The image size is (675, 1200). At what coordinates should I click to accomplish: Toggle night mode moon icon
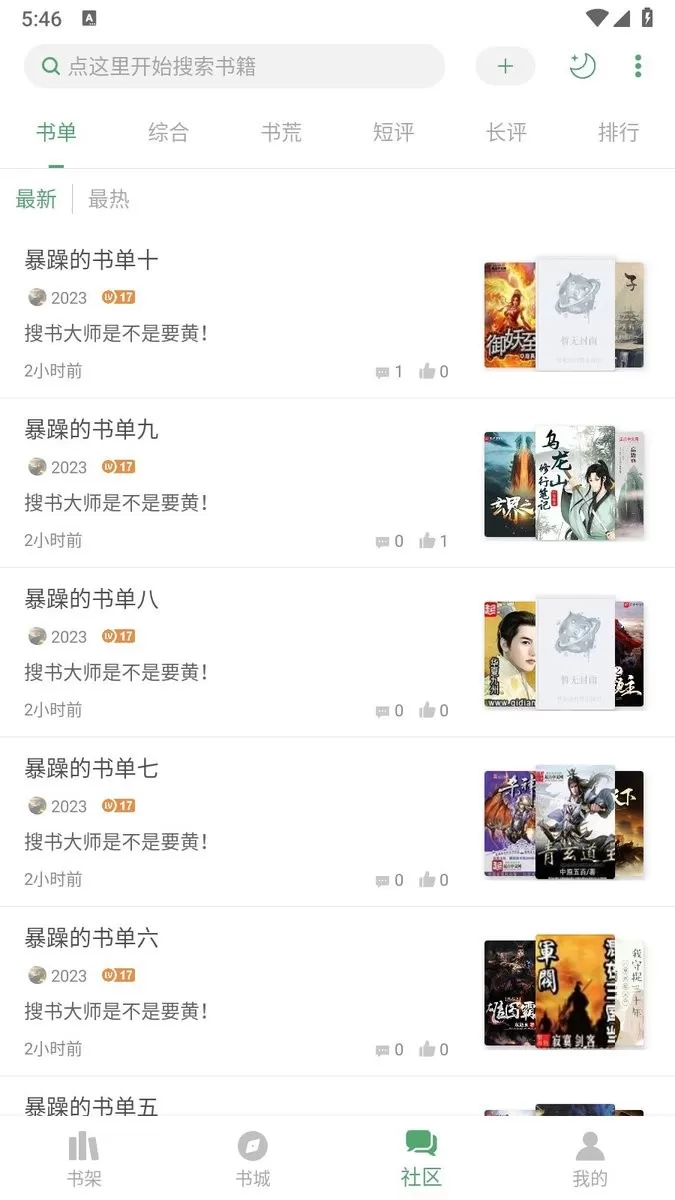click(582, 66)
